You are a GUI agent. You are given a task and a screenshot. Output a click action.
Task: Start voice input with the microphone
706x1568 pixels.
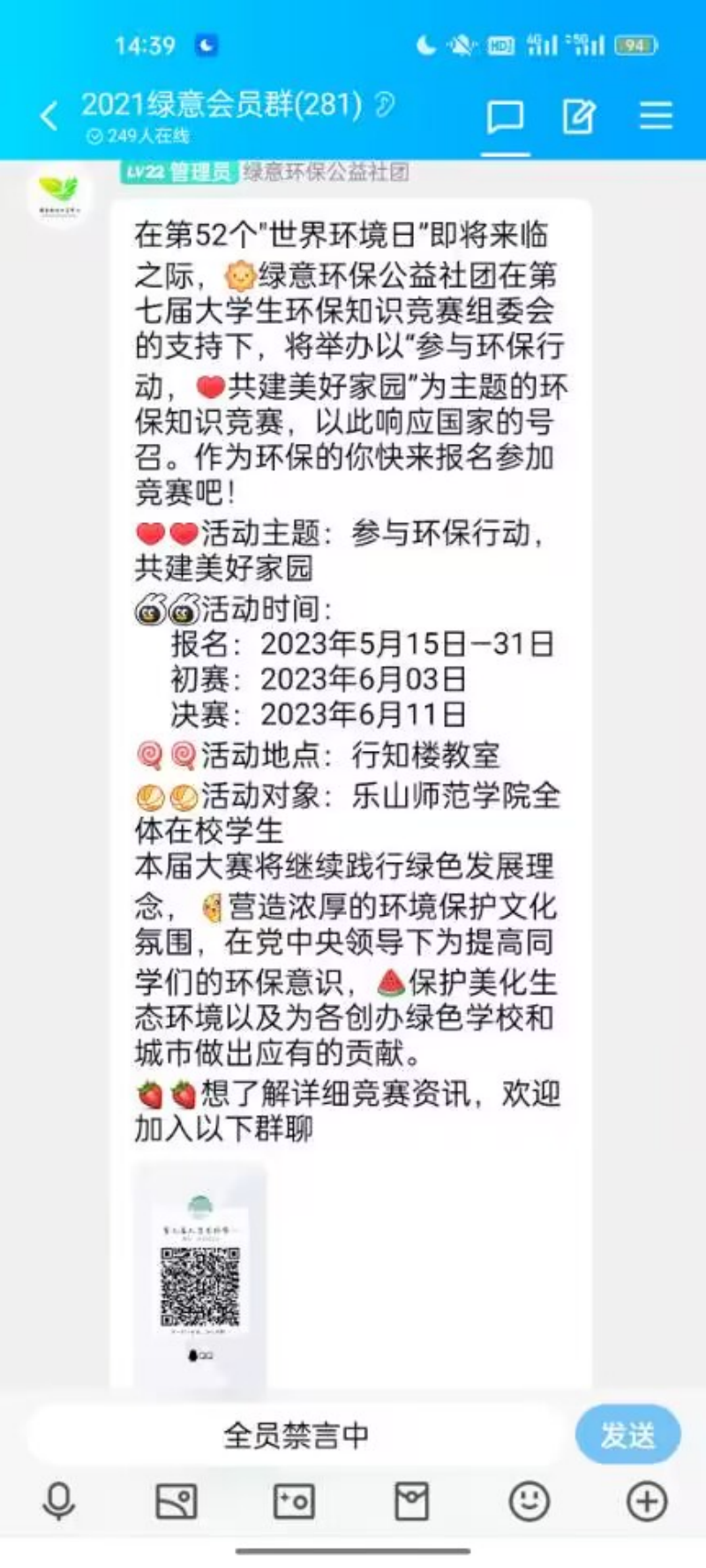(x=59, y=1502)
